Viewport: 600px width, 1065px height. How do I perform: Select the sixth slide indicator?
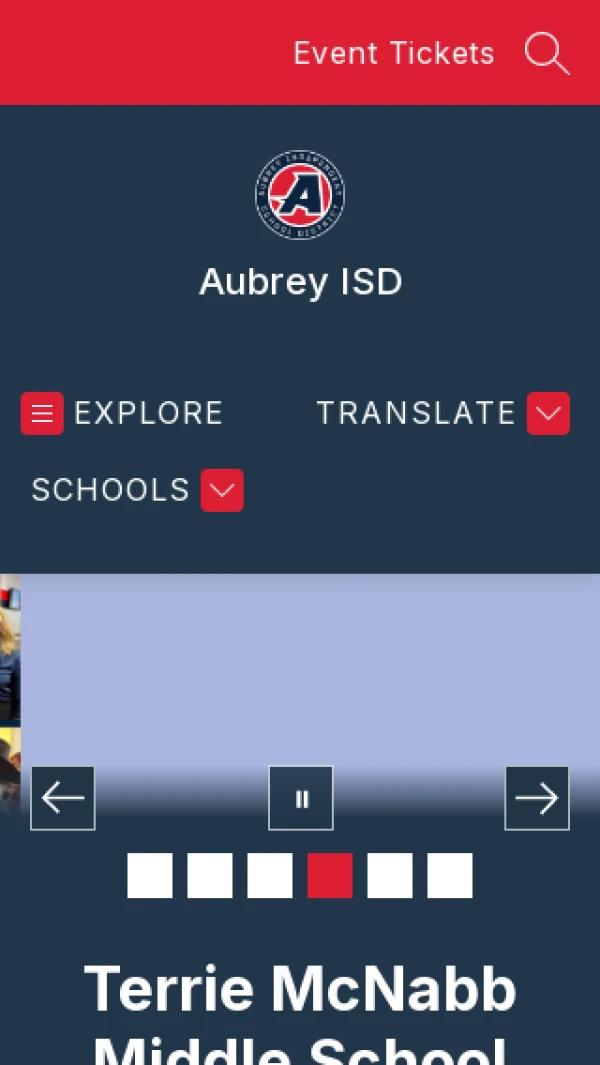coord(450,876)
